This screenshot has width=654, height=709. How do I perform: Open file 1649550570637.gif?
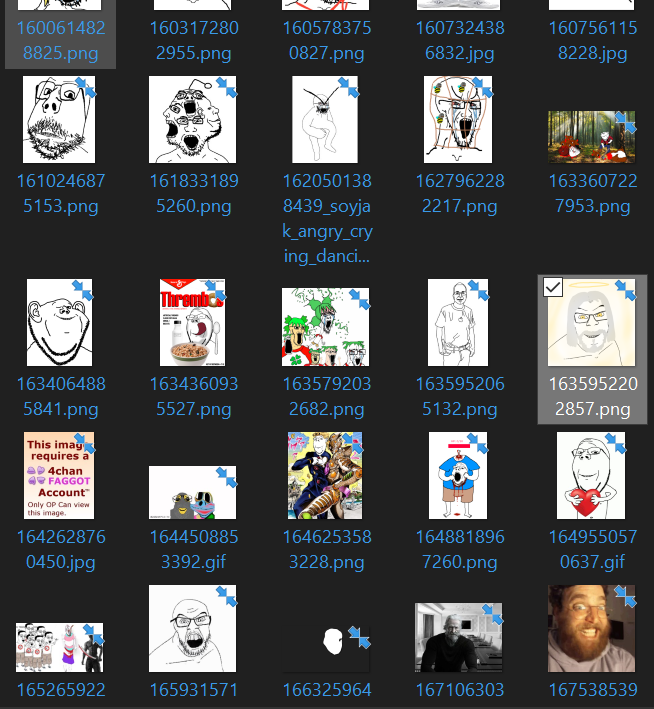pos(589,476)
